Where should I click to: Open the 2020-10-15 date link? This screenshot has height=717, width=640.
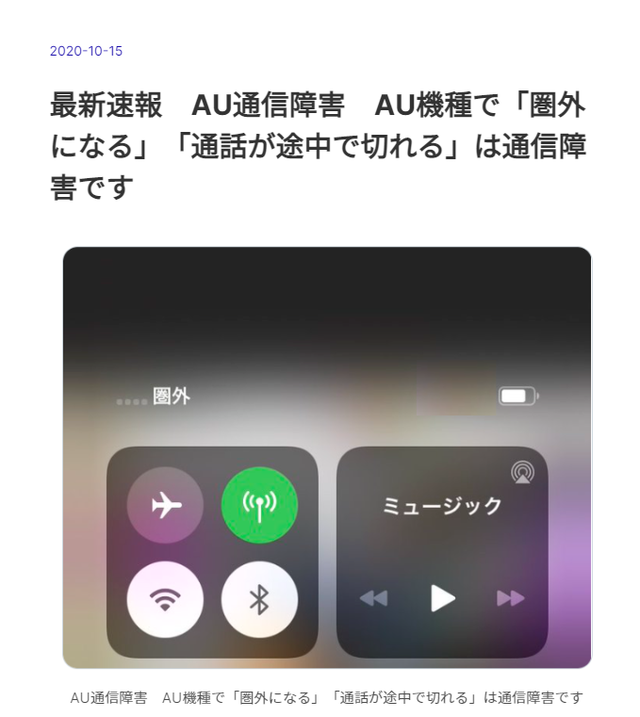(x=86, y=51)
